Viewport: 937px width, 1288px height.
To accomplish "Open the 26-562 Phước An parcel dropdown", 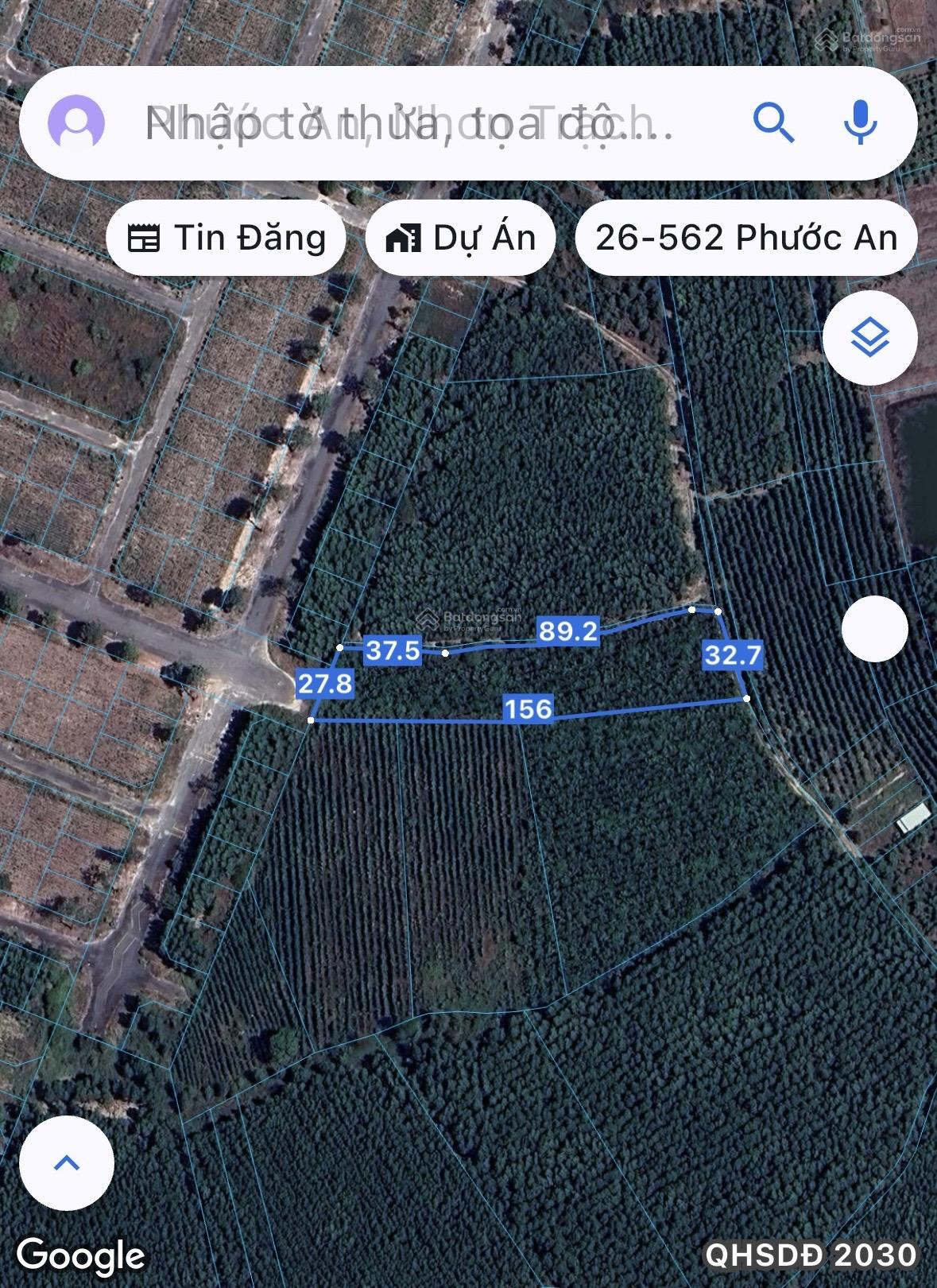I will pyautogui.click(x=748, y=237).
